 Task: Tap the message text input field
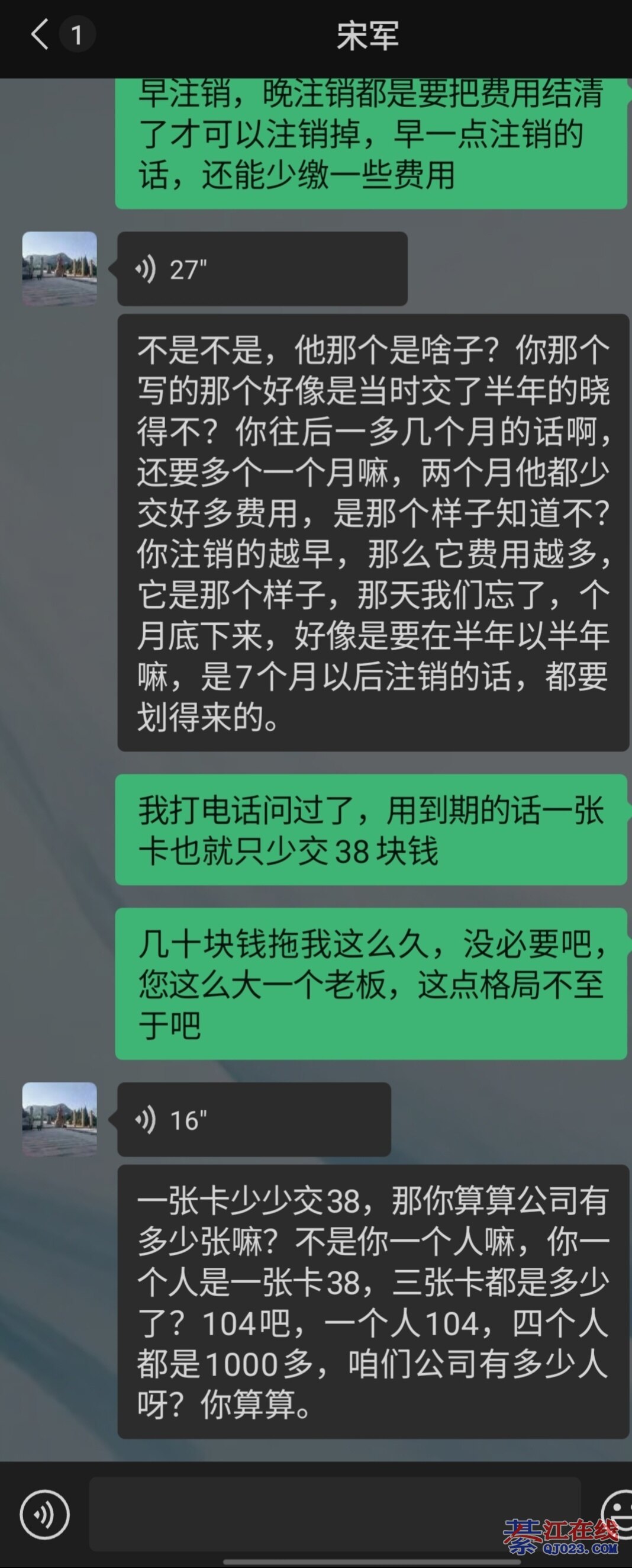[334, 1515]
